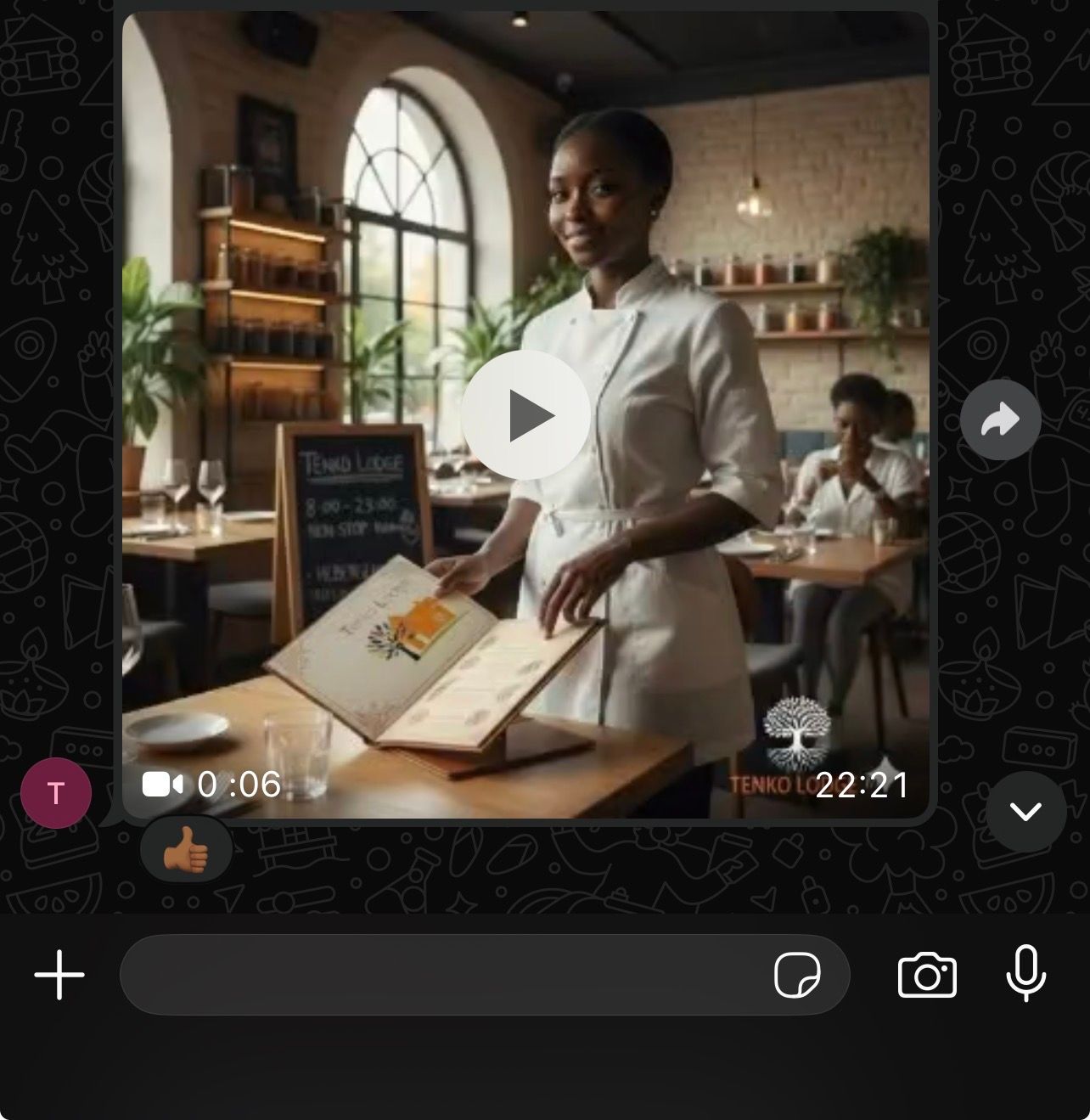
Task: Open the camera to take a photo
Action: (x=927, y=976)
